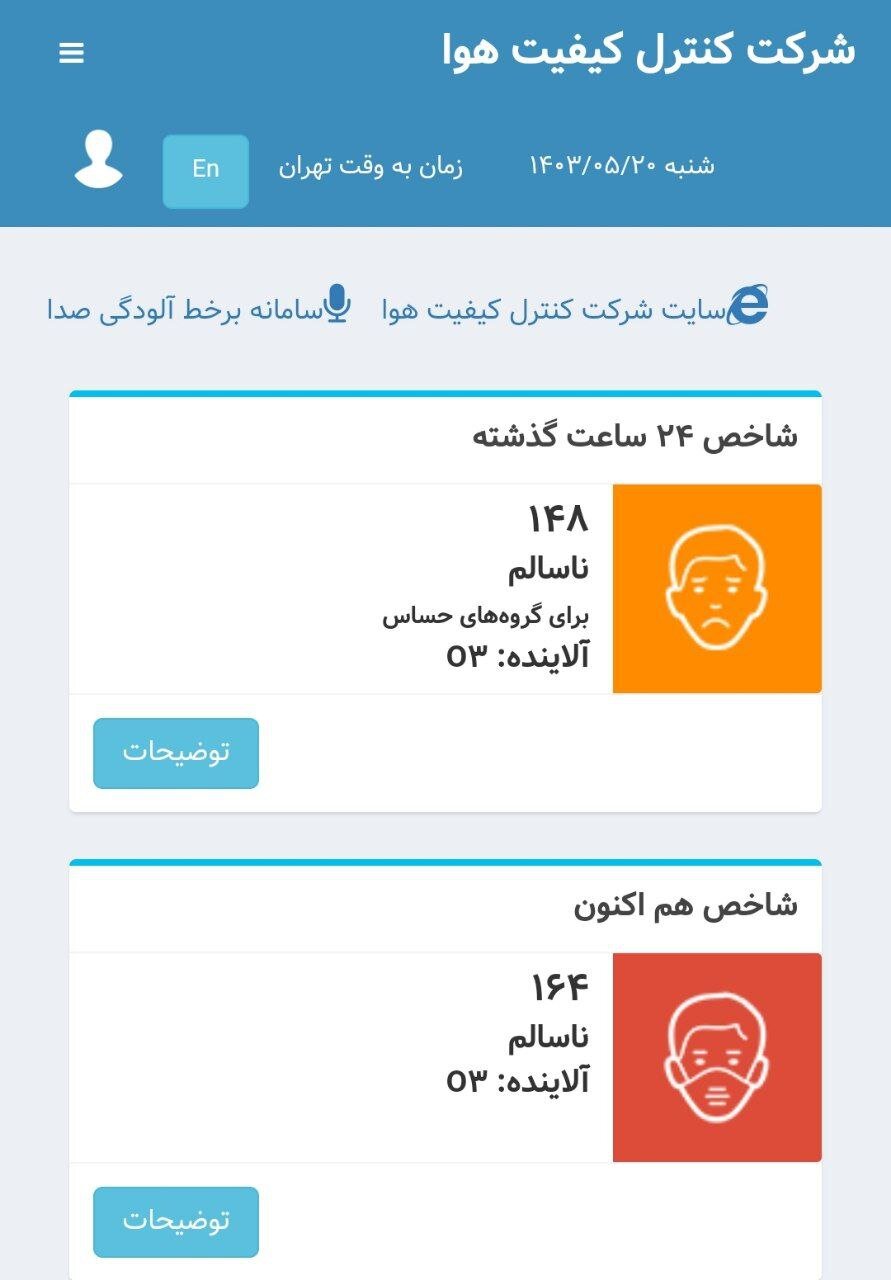Expand the هم اکنون index explanation
The height and width of the screenshot is (1280, 891).
[x=175, y=1221]
